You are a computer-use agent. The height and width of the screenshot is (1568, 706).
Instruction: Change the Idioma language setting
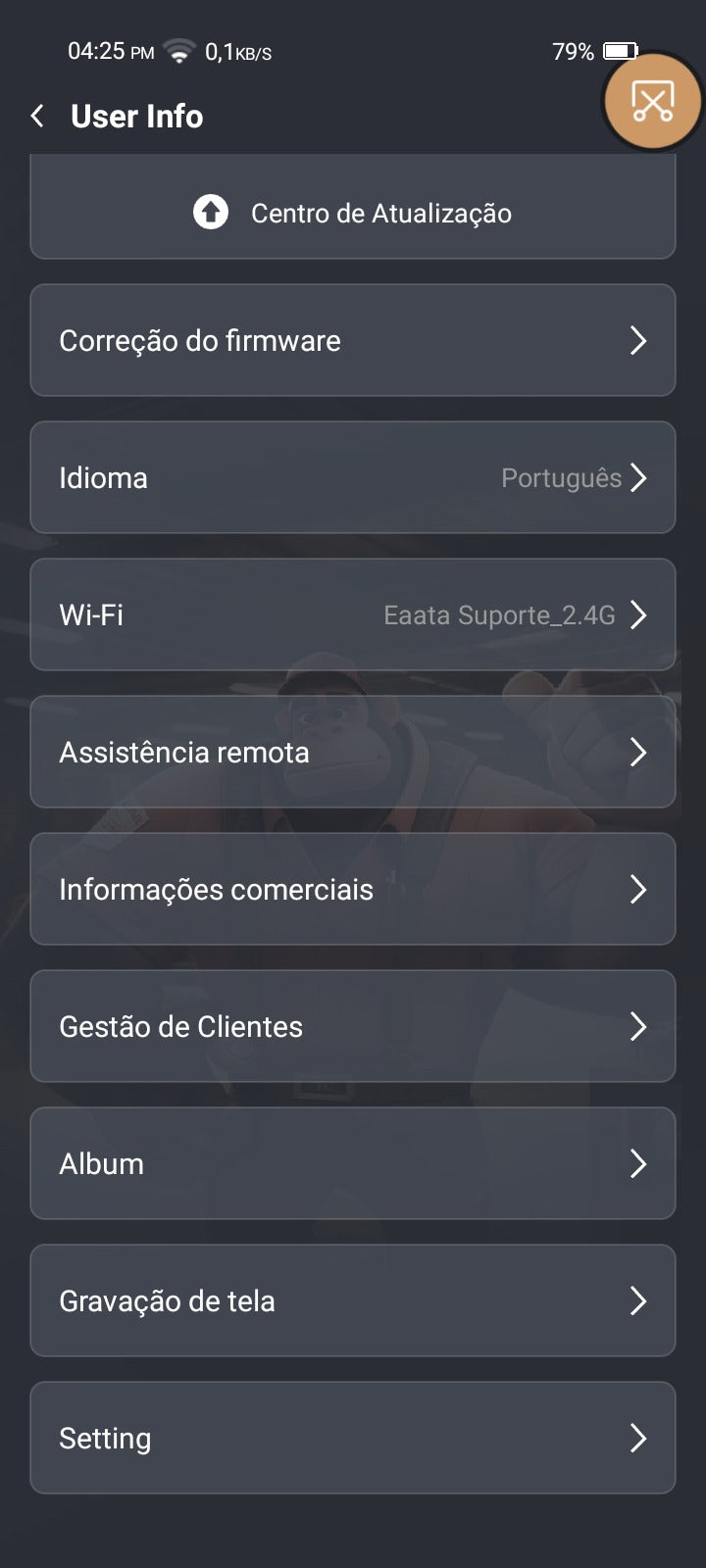pyautogui.click(x=353, y=477)
